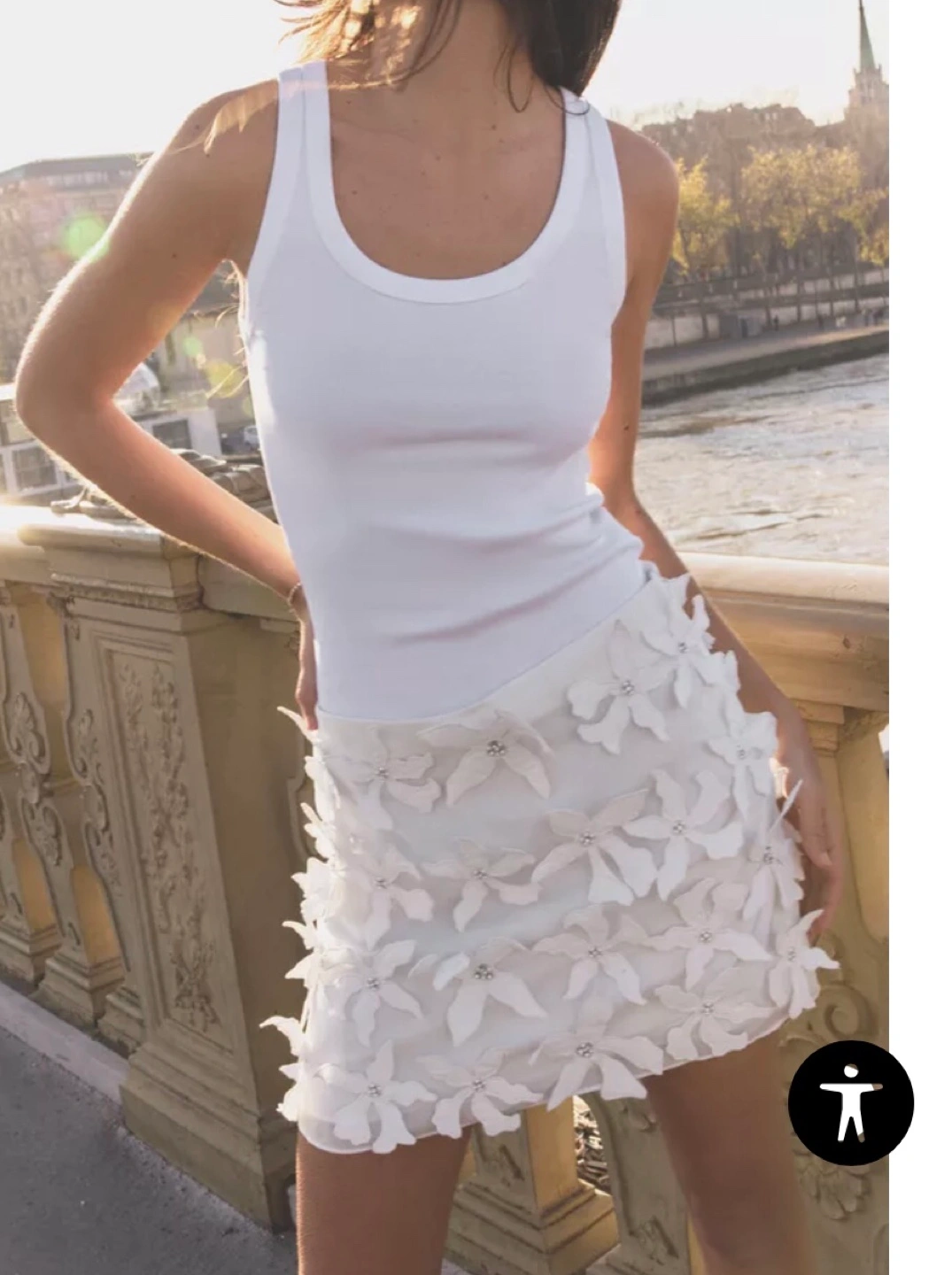
Task: Open the accessibility options widget
Action: click(850, 1102)
